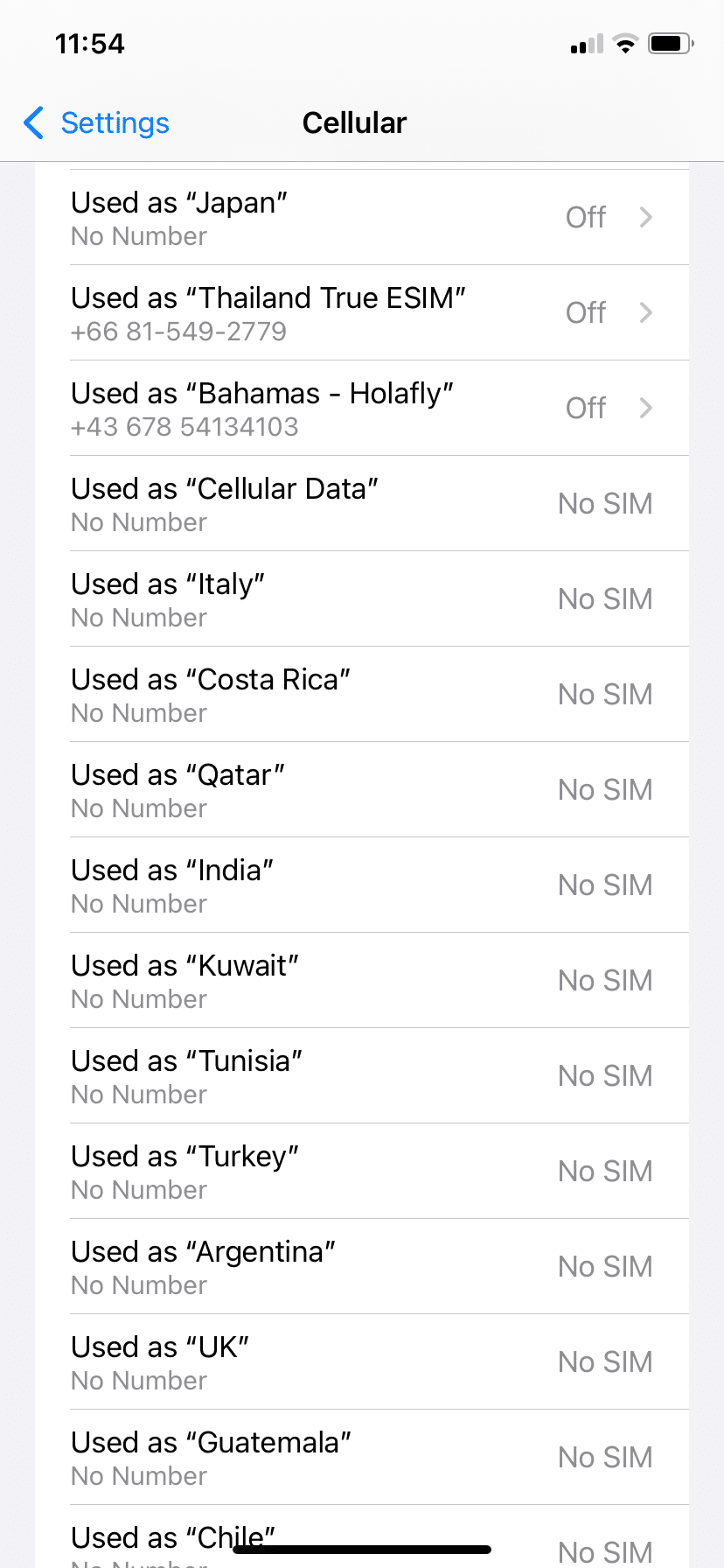Select the "Qatar" plan row
Image resolution: width=724 pixels, height=1568 pixels.
362,790
